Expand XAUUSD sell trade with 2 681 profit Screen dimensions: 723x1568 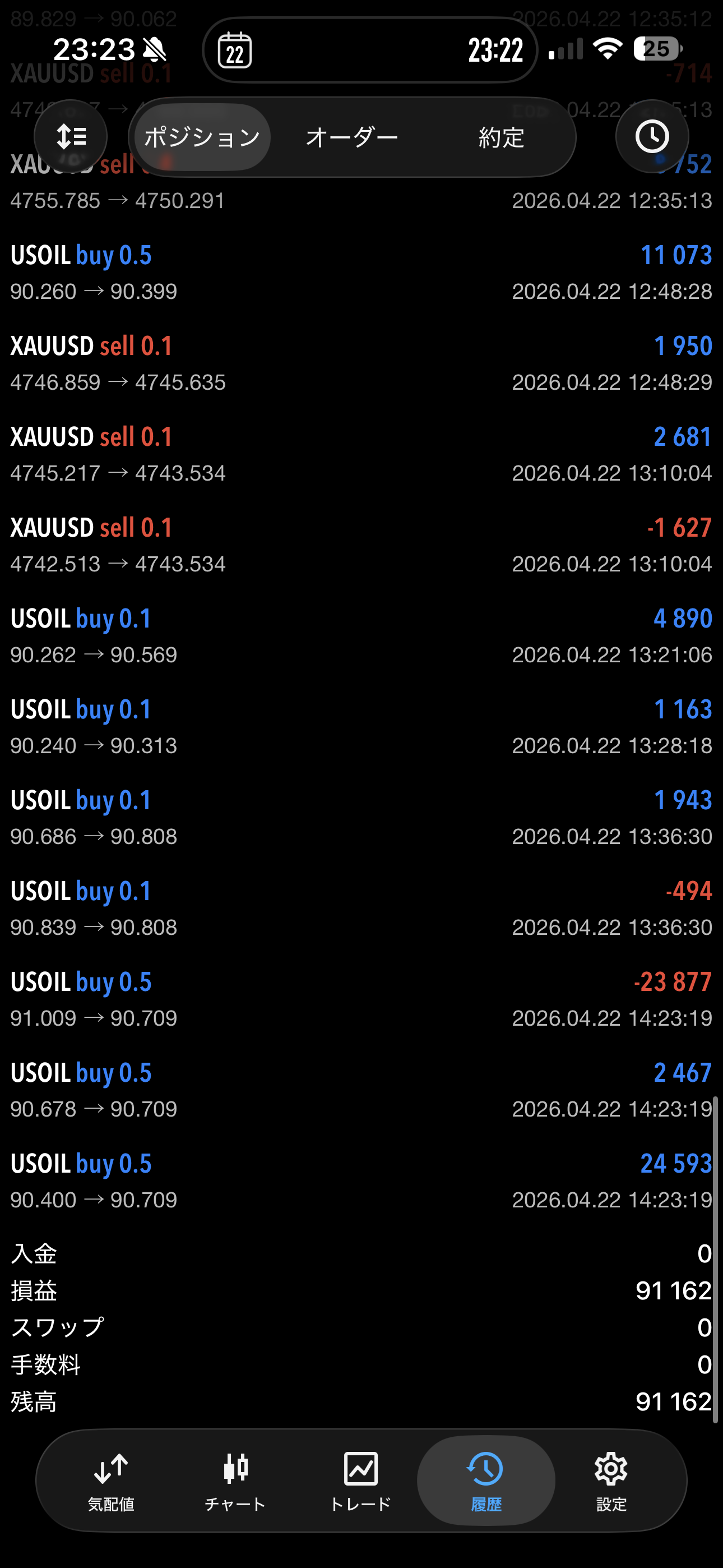361,454
